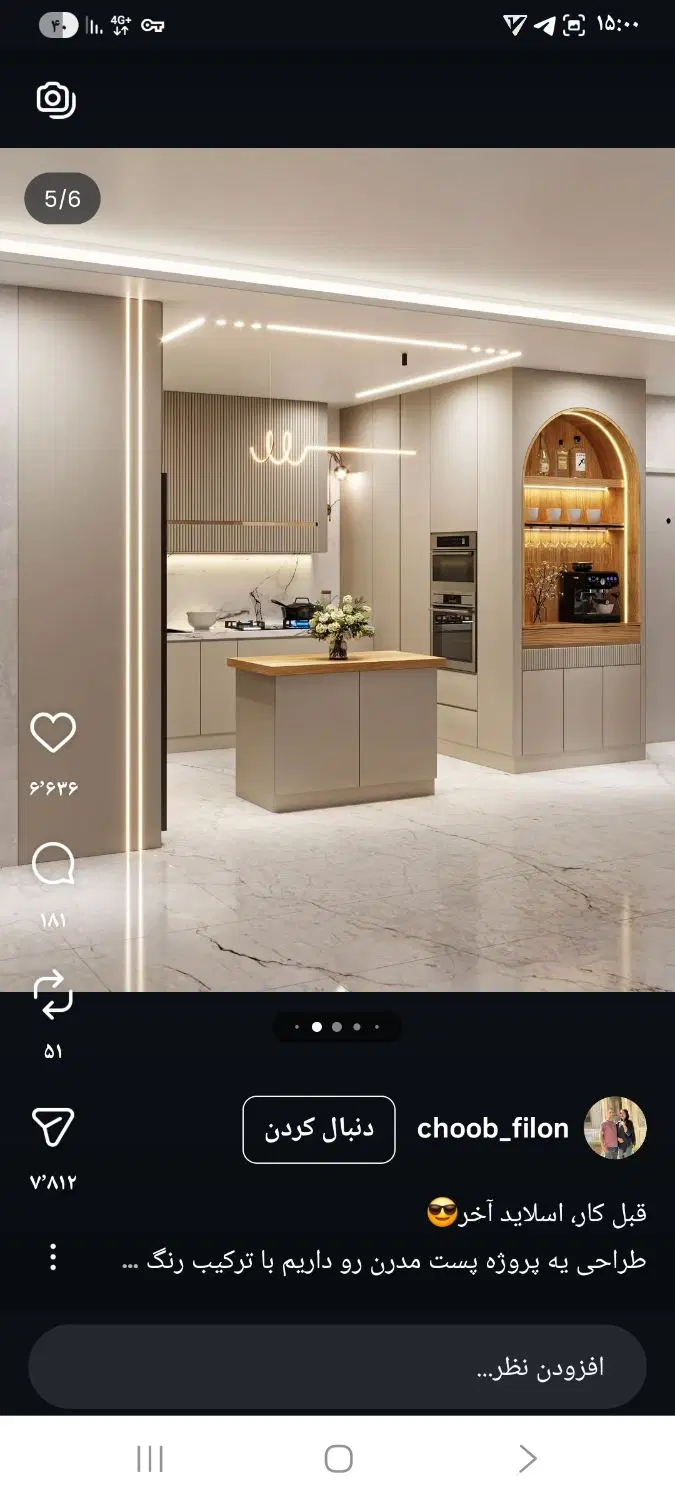
Task: Open the camera icon at top
Action: pyautogui.click(x=56, y=99)
